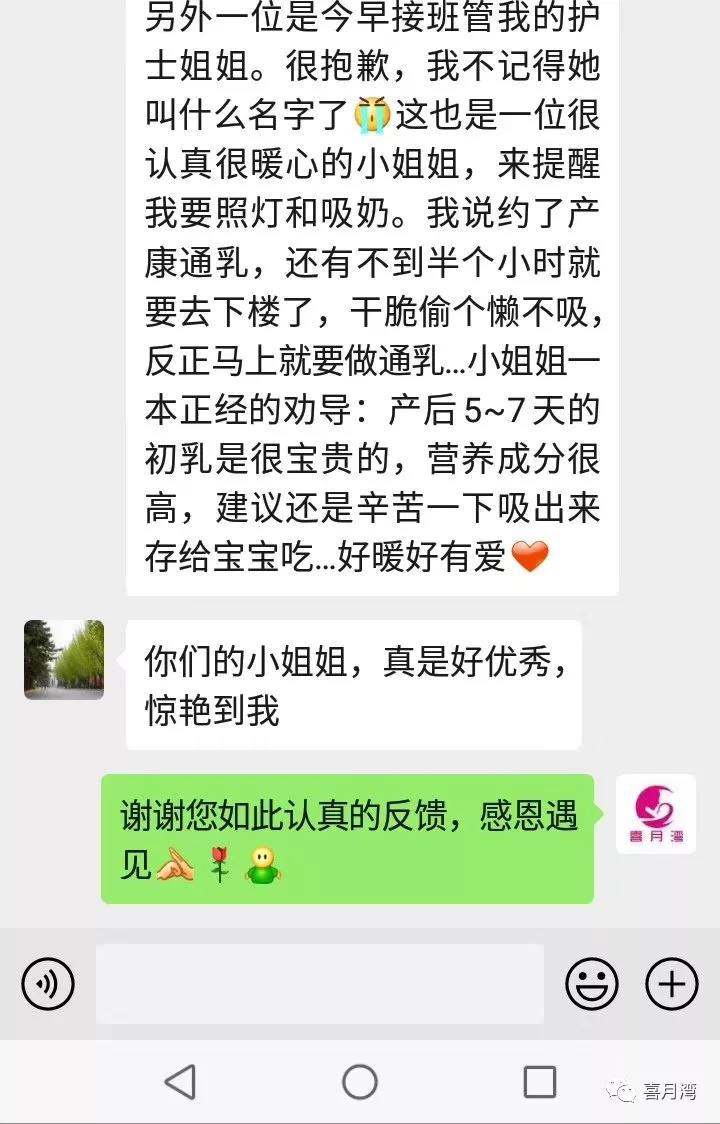
Task: Open the plus attachment menu
Action: coord(671,984)
